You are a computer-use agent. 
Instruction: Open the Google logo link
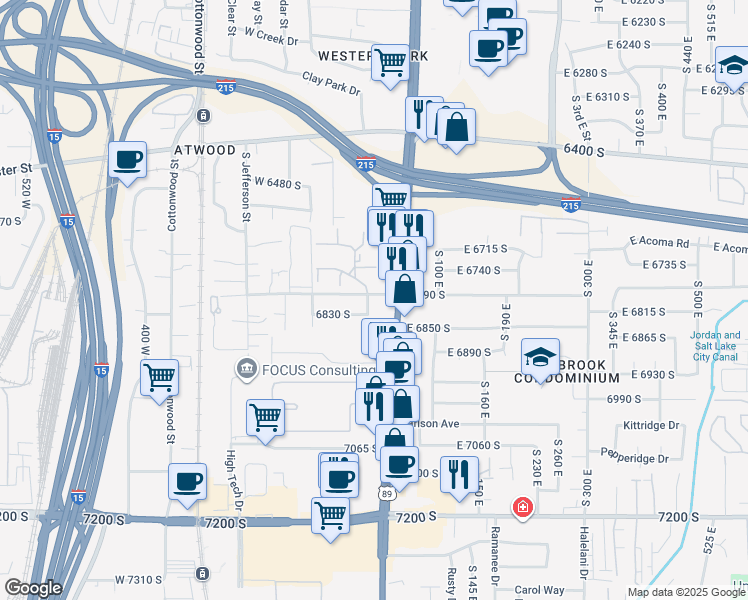click(x=33, y=588)
